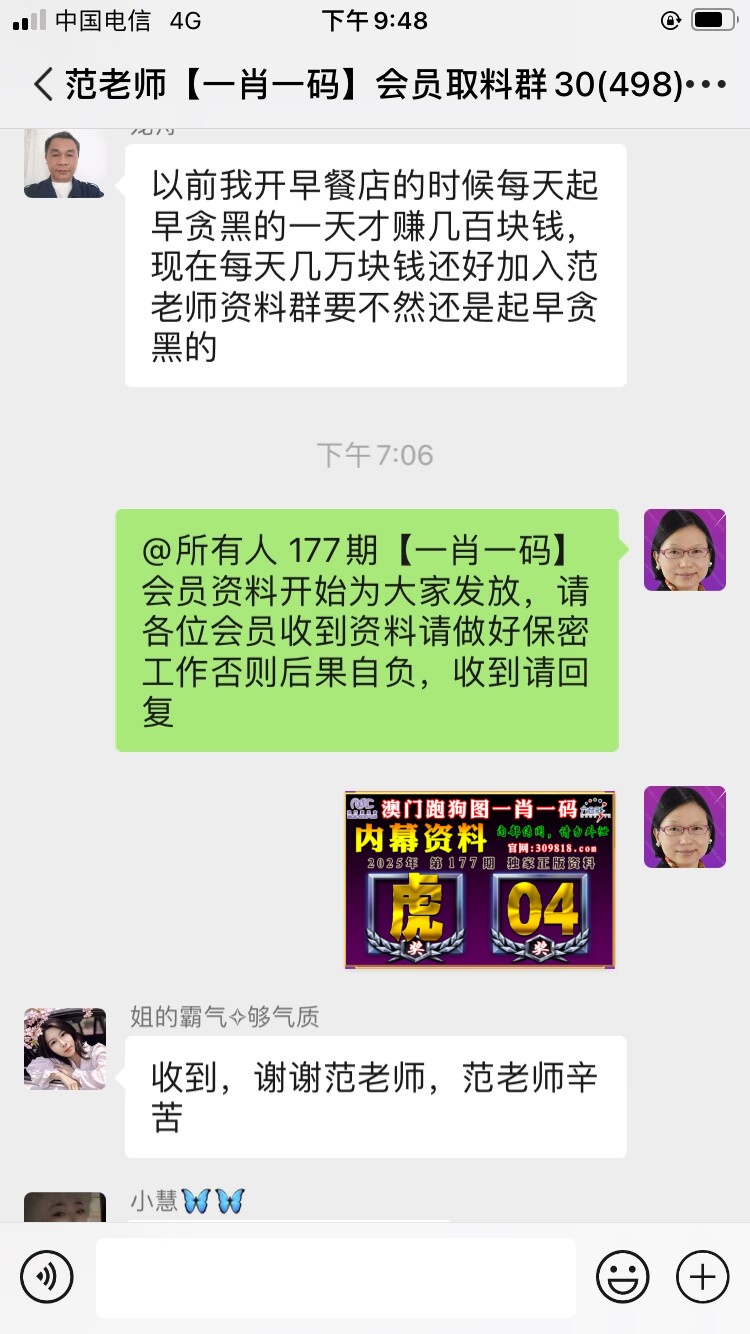View avatar of the breakfast shop message sender
Image resolution: width=750 pixels, height=1334 pixels.
pyautogui.click(x=65, y=162)
